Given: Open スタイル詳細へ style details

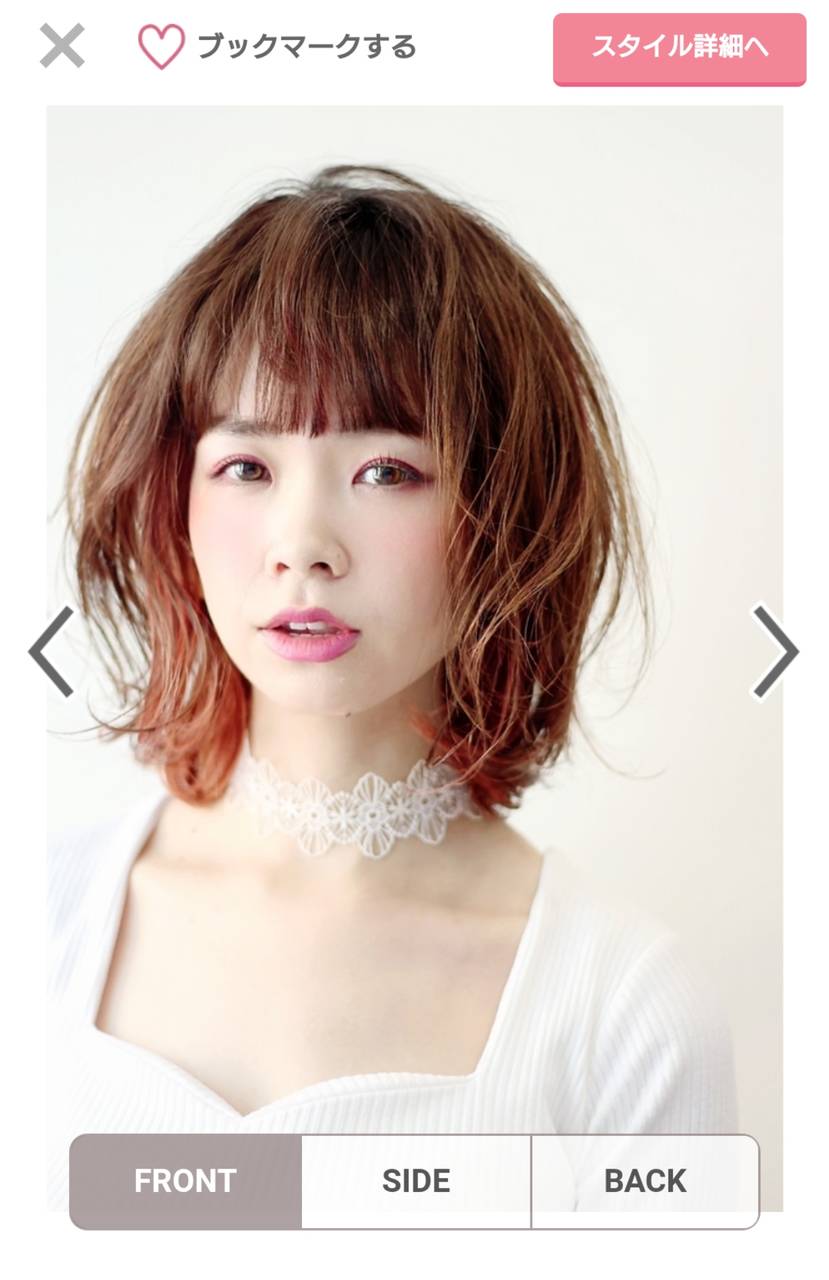Looking at the screenshot, I should (x=679, y=48).
